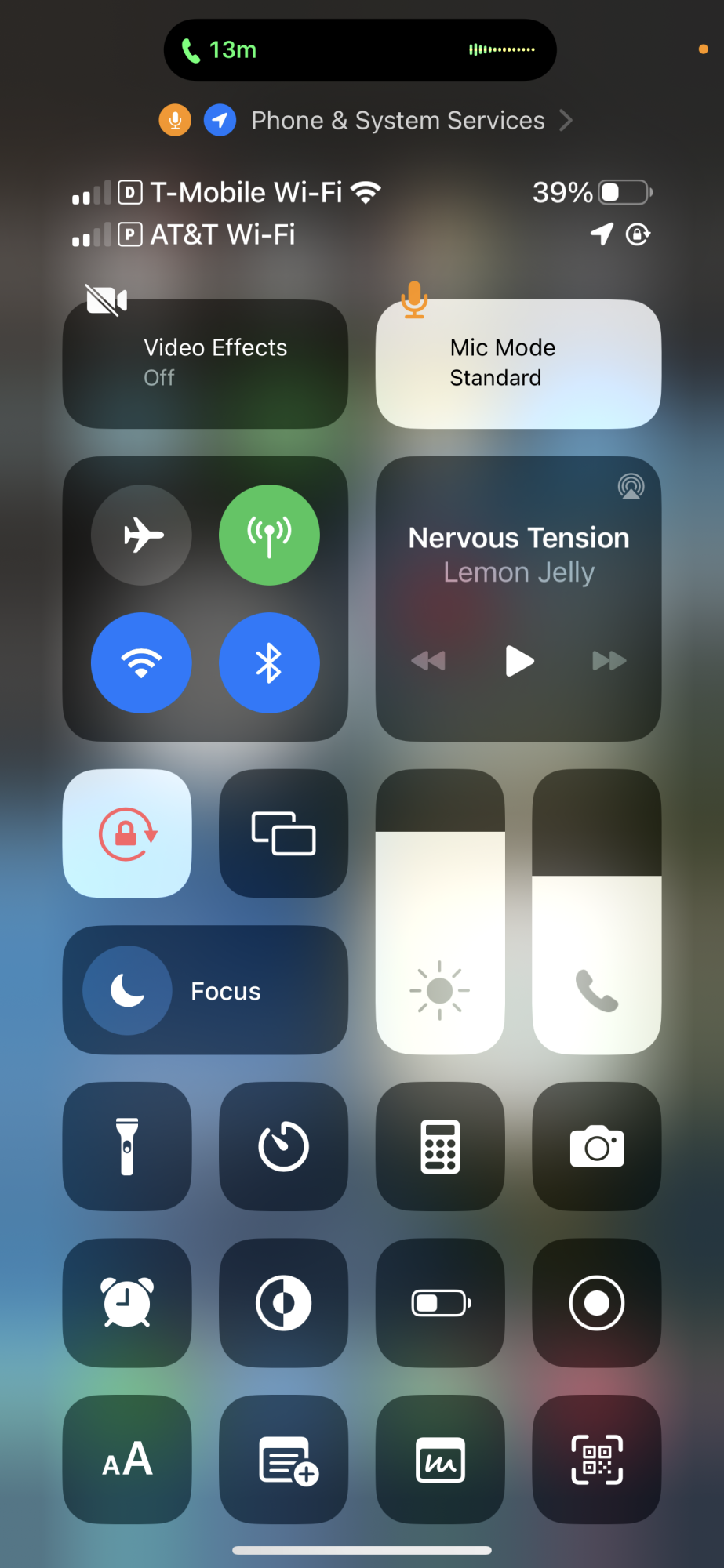This screenshot has height=1568, width=724.
Task: Launch the Camera
Action: tap(597, 1146)
